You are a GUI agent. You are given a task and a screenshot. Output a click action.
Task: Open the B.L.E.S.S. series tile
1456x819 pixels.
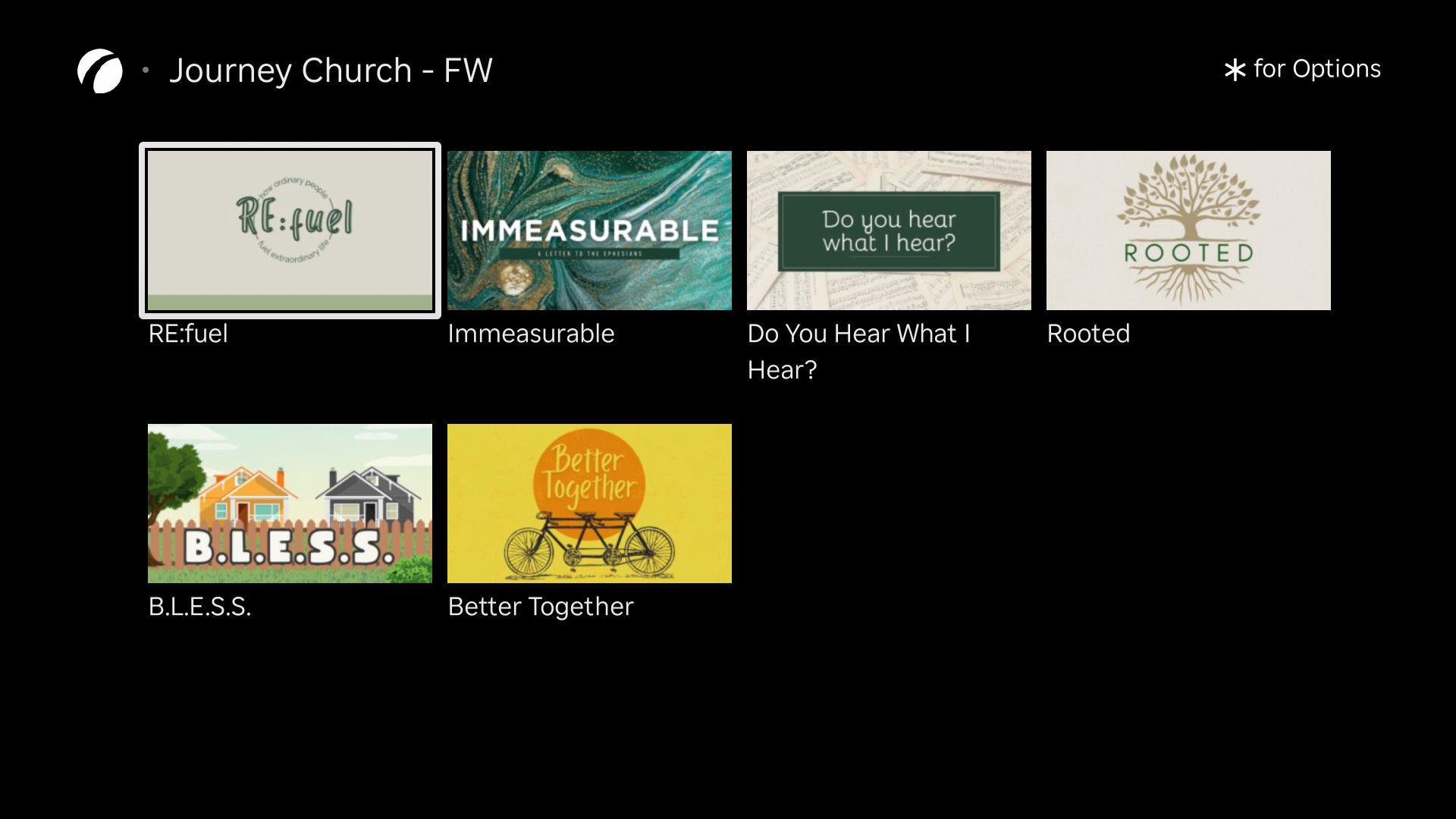(290, 503)
